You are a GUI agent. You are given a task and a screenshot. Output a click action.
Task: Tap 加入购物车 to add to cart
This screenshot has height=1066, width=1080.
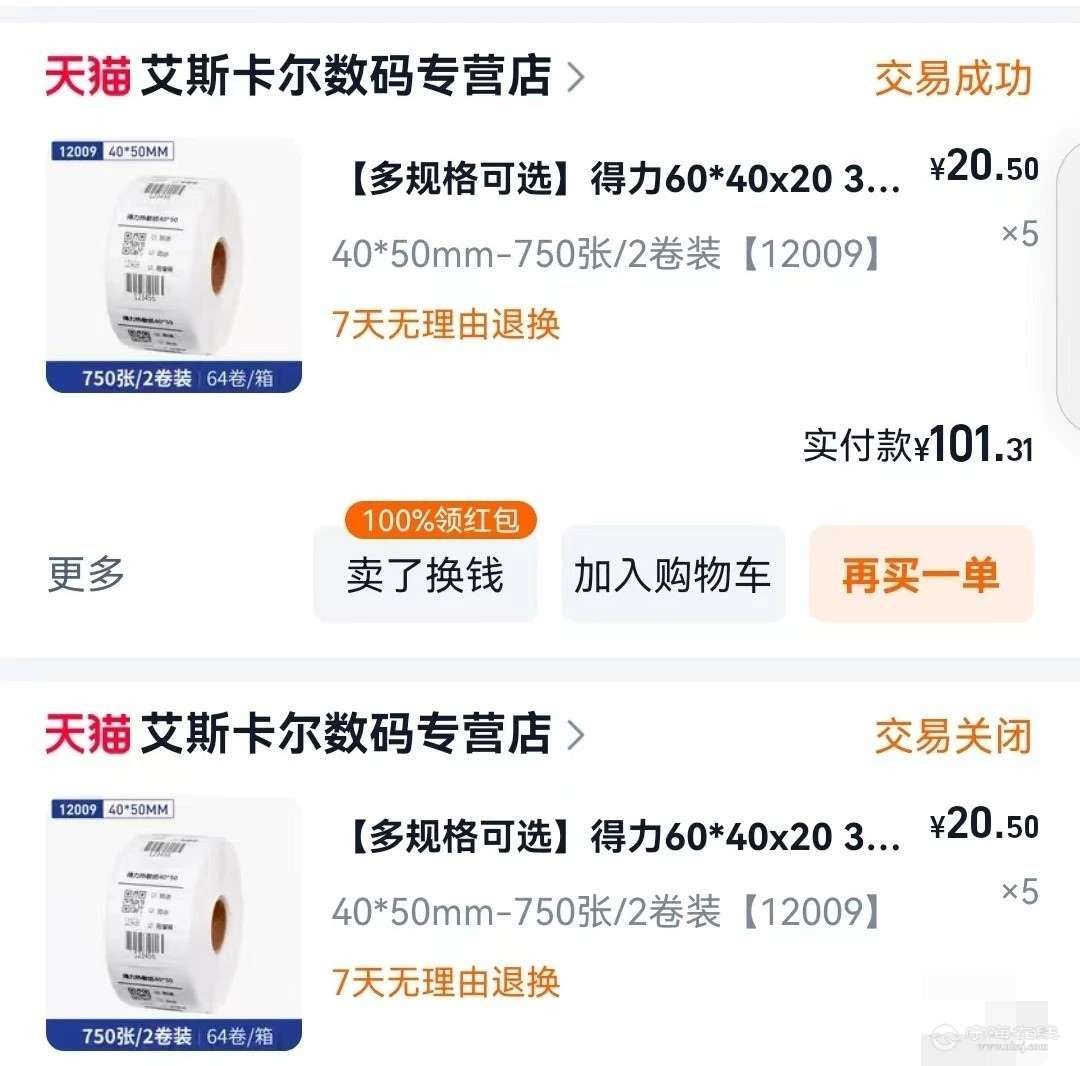pyautogui.click(x=672, y=576)
